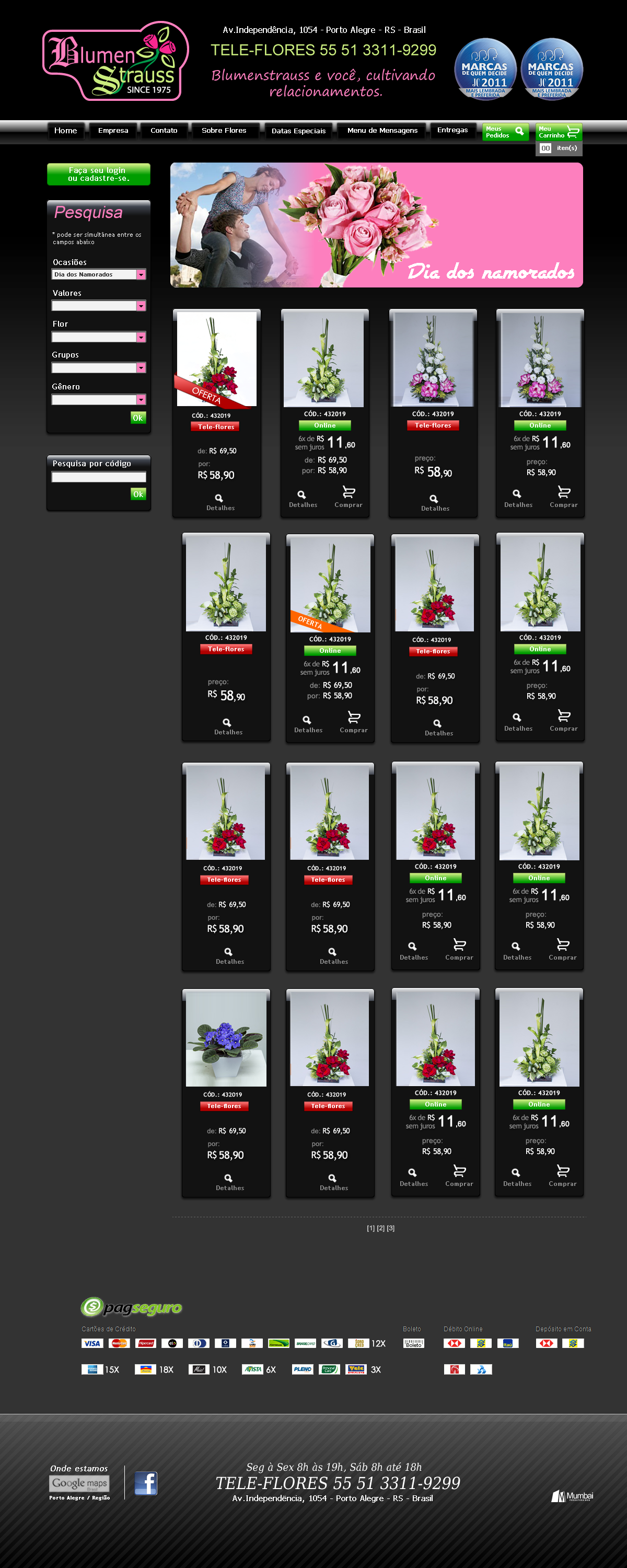
Task: Go to results page 2
Action: click(380, 1228)
